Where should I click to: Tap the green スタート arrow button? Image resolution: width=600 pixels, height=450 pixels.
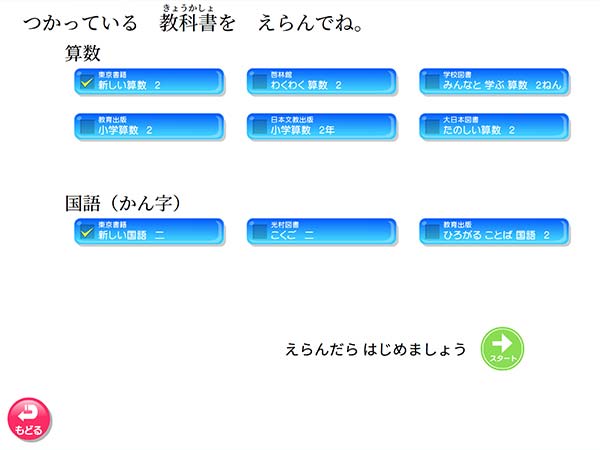click(x=502, y=349)
